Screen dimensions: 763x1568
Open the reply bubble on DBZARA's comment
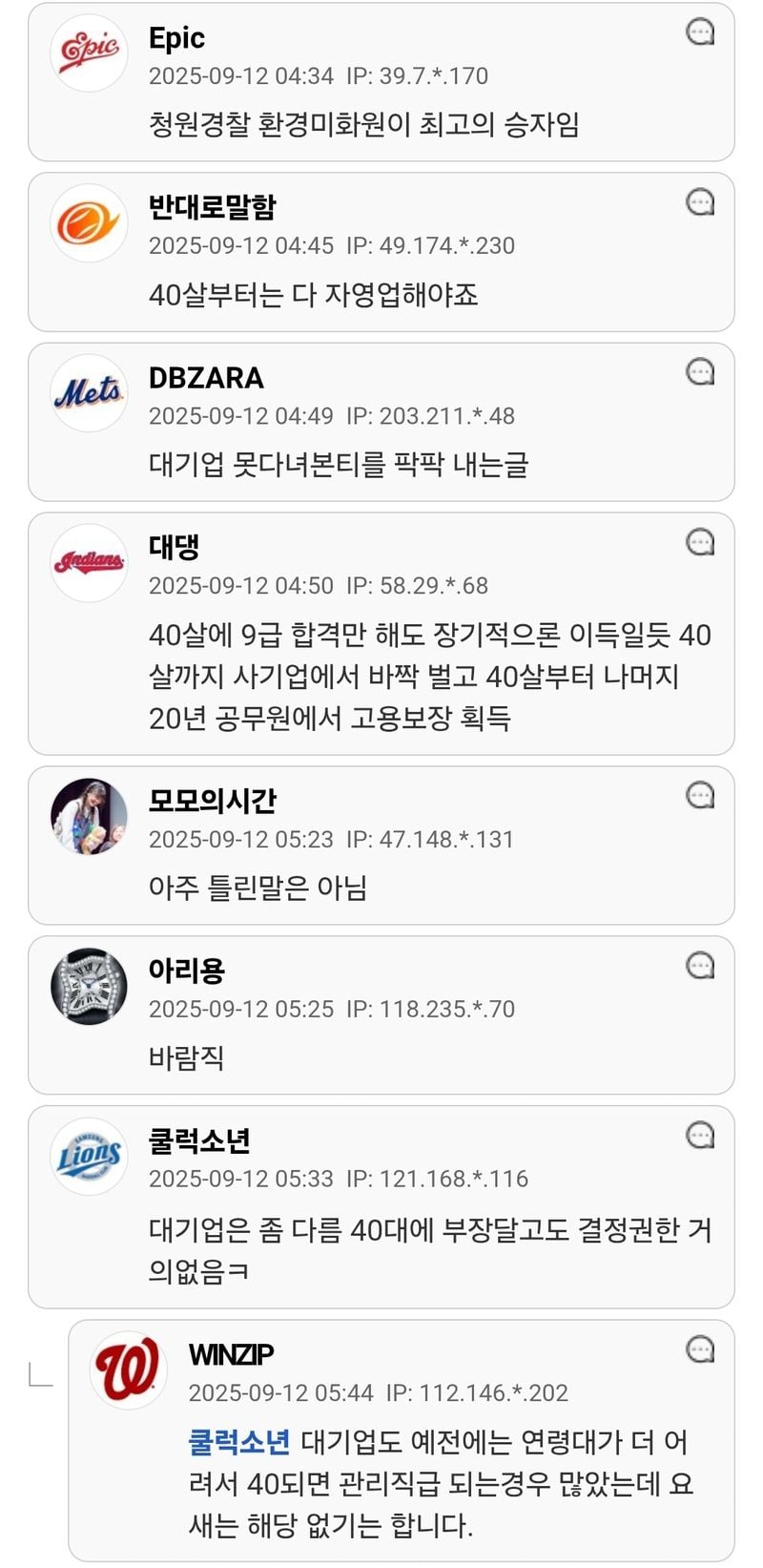tap(700, 372)
